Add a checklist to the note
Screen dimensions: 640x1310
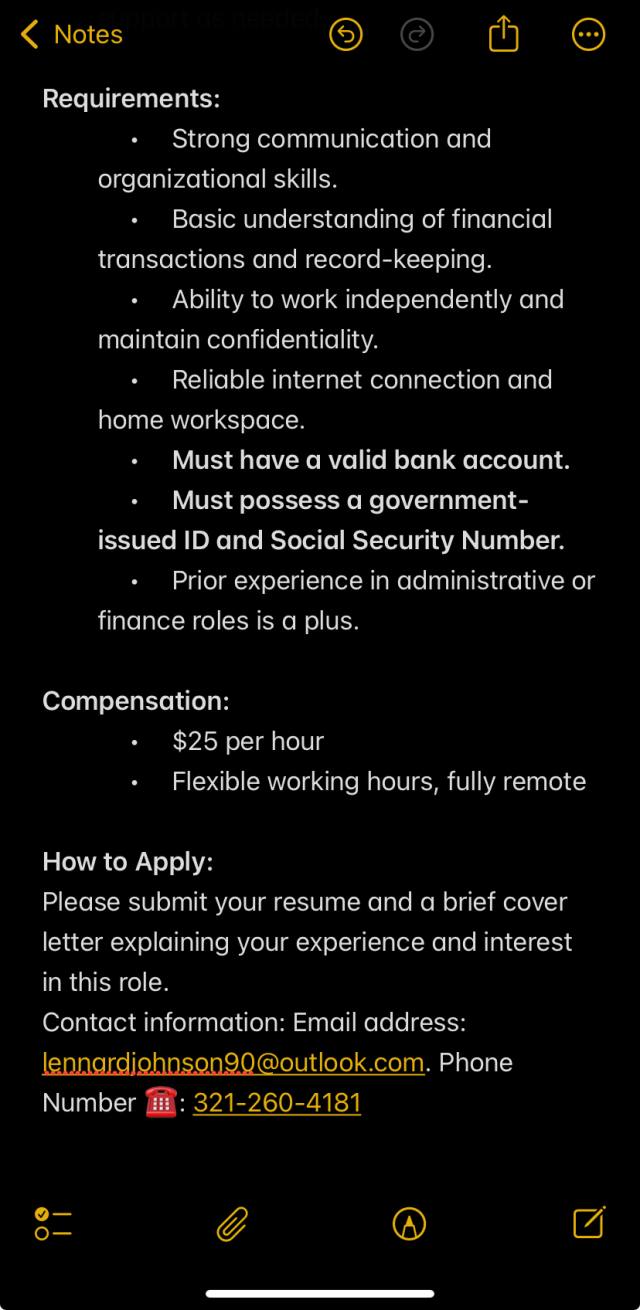click(x=53, y=1223)
